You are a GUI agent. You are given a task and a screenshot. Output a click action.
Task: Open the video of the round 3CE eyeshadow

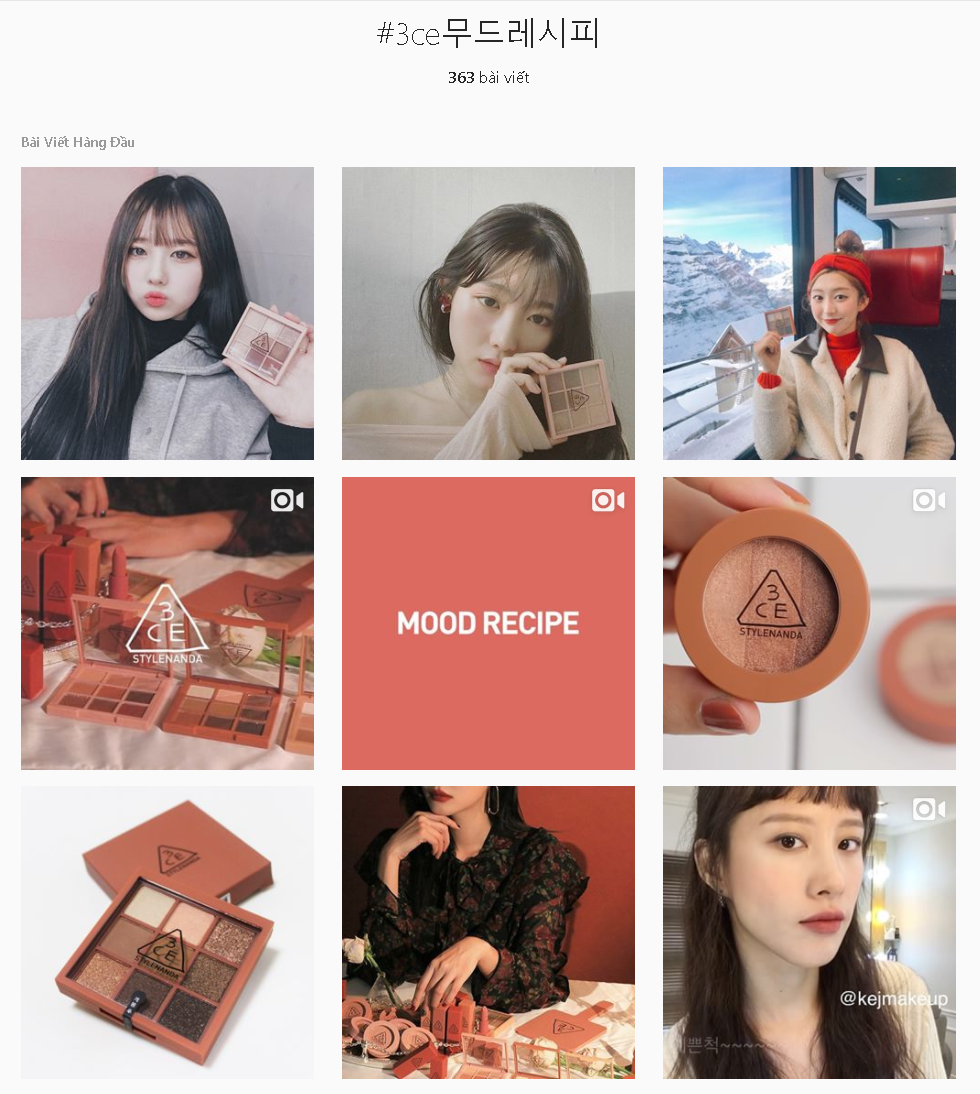(809, 623)
